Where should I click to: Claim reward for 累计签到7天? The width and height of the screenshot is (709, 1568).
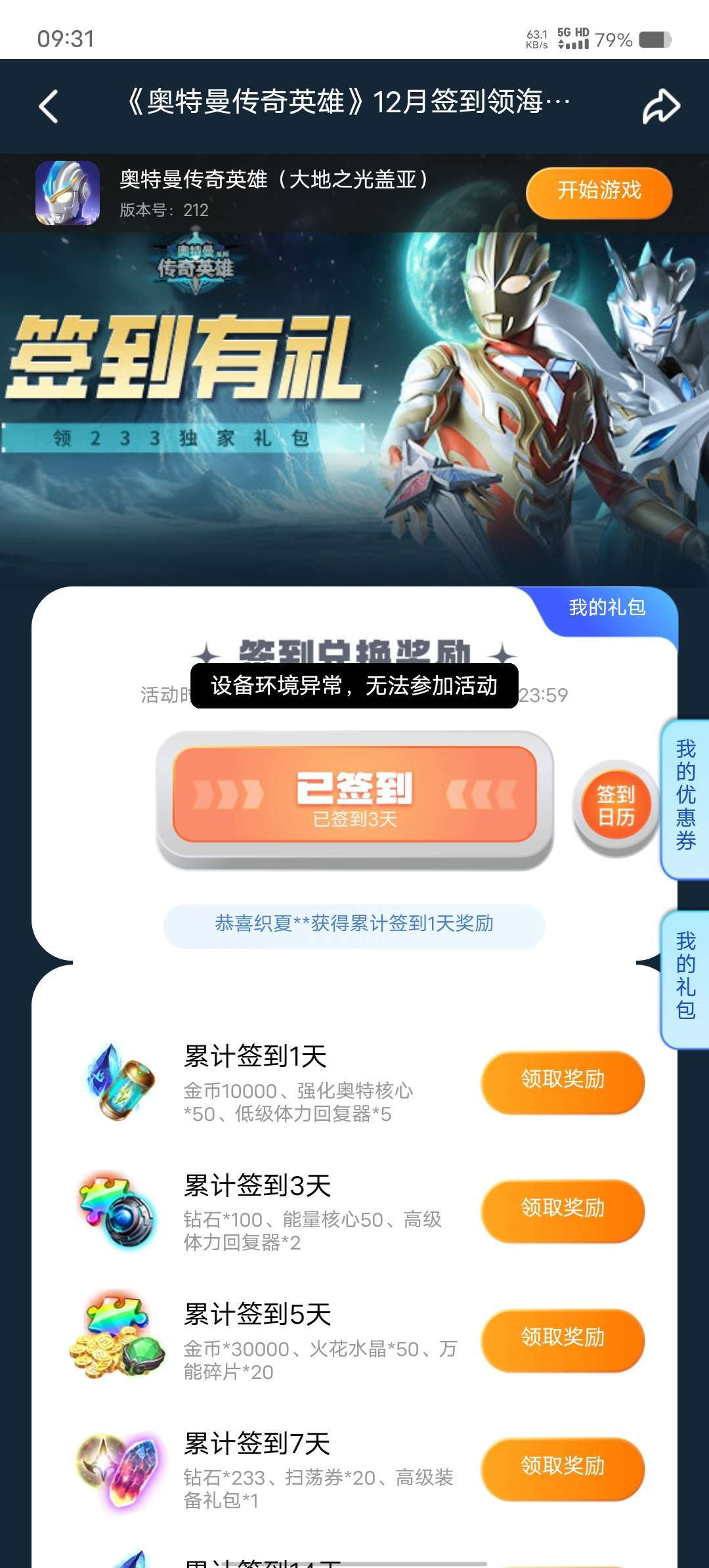(x=562, y=1466)
